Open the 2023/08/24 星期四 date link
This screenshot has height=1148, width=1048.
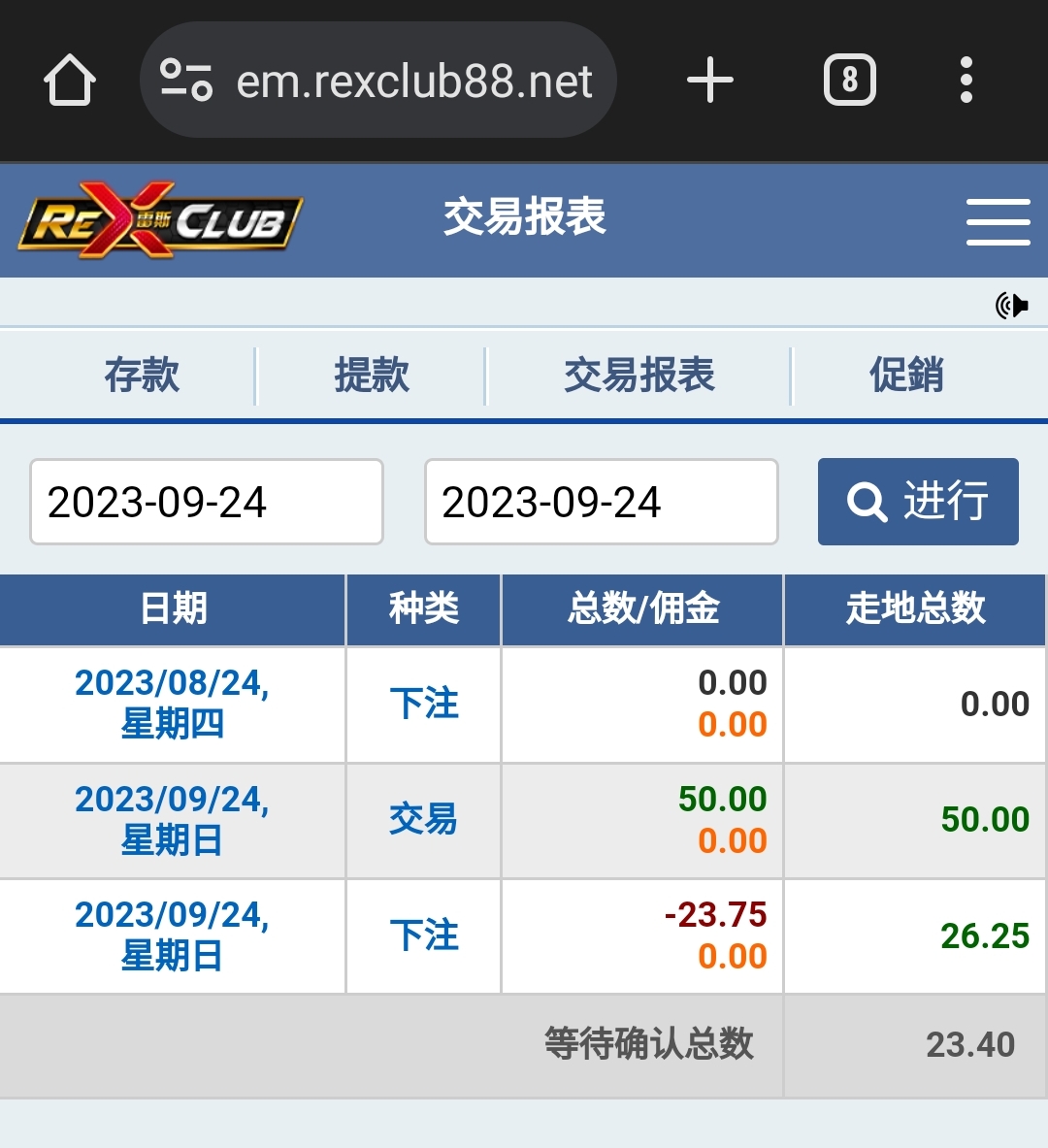click(x=173, y=704)
